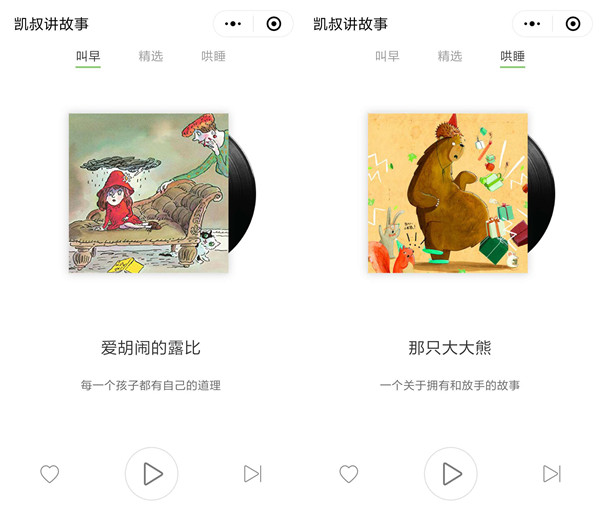The height and width of the screenshot is (521, 600).
Task: Switch to 精选 tab on 爱胡闹的露比 screen
Action: [151, 56]
